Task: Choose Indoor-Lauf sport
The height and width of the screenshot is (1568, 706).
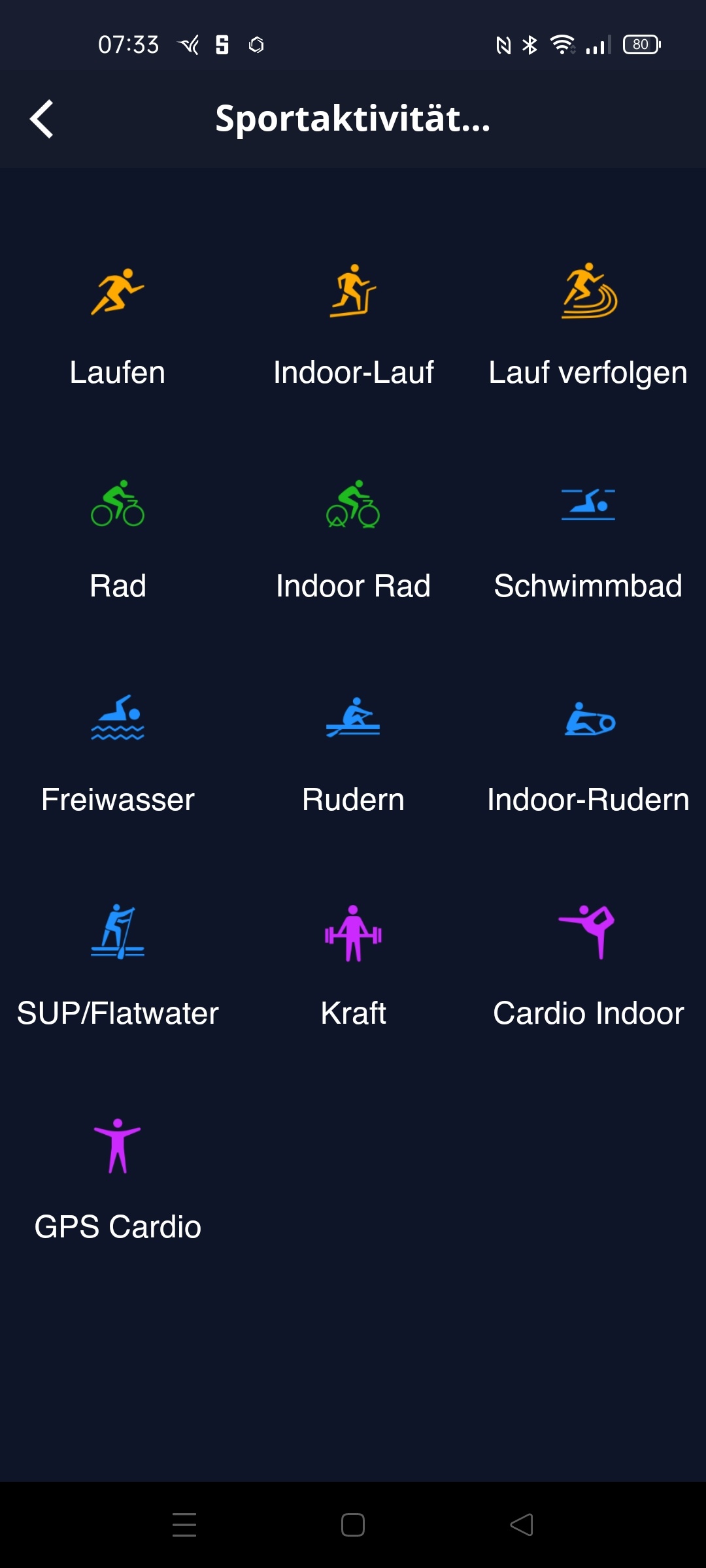Action: (x=353, y=327)
